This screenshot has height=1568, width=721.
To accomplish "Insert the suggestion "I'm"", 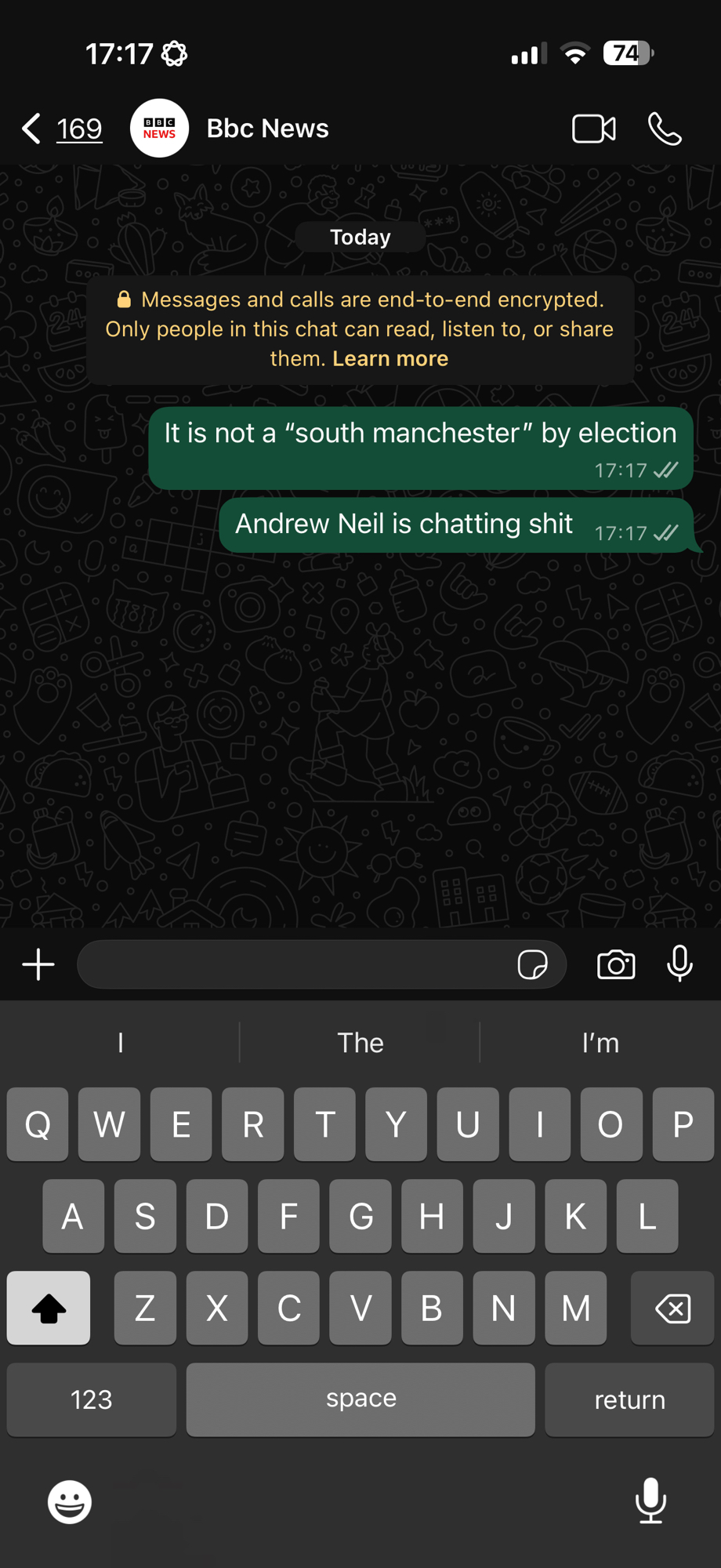I will click(x=600, y=1043).
